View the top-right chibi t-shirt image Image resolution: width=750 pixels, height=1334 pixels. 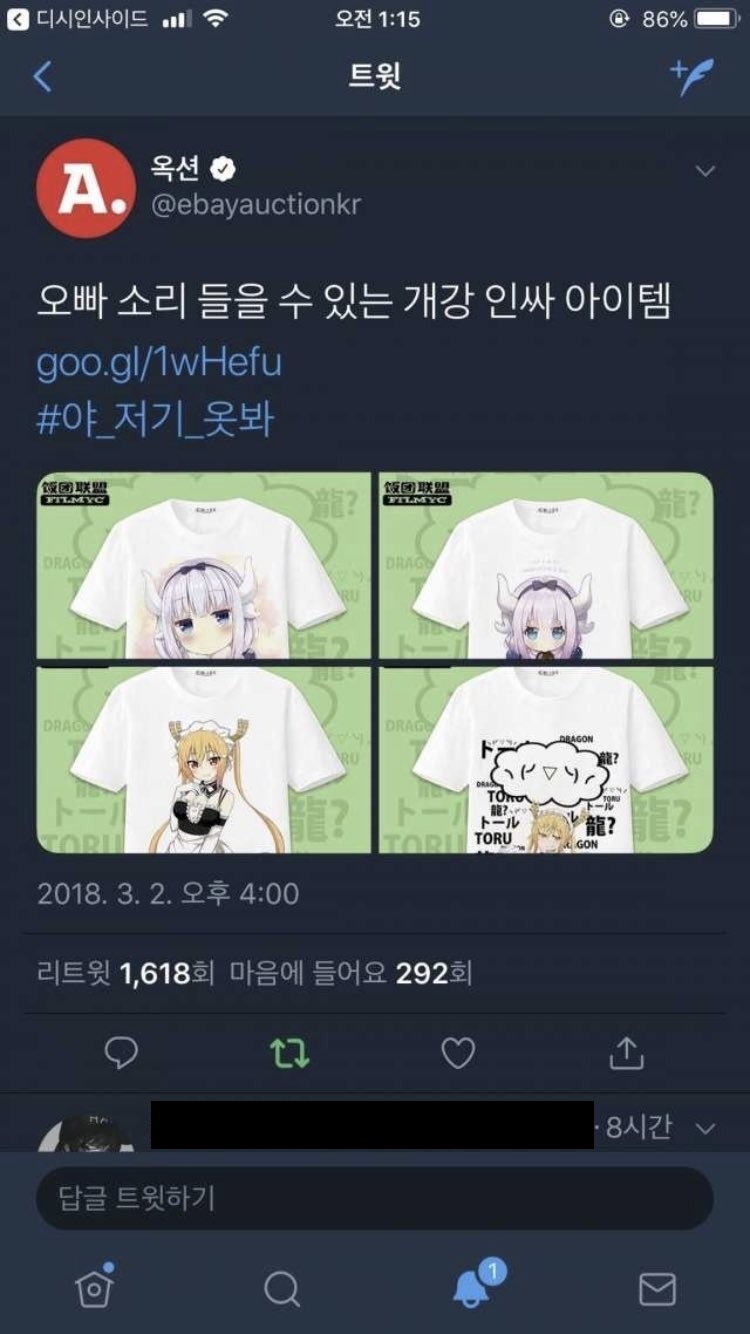[x=546, y=565]
